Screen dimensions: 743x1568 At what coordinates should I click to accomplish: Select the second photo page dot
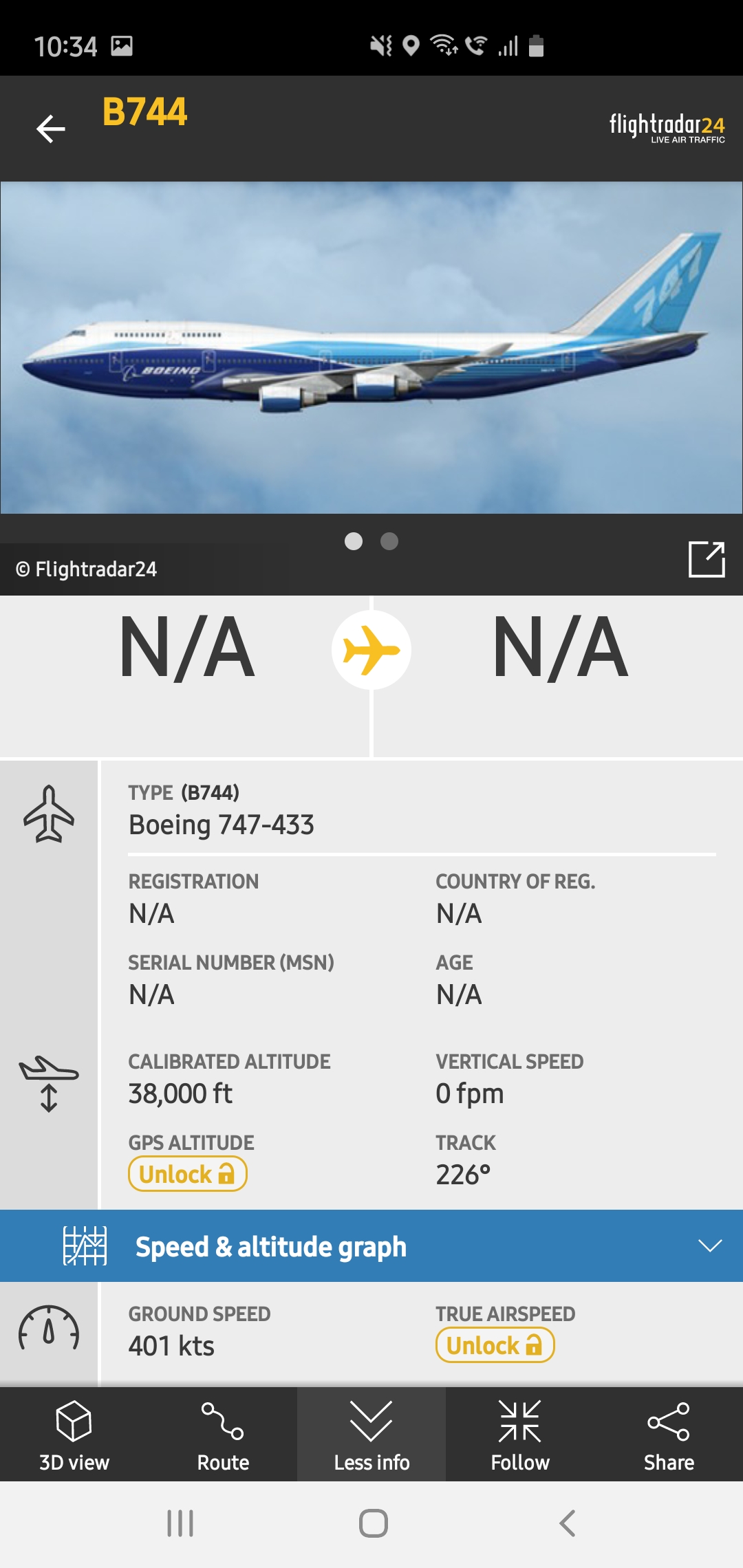click(x=389, y=542)
